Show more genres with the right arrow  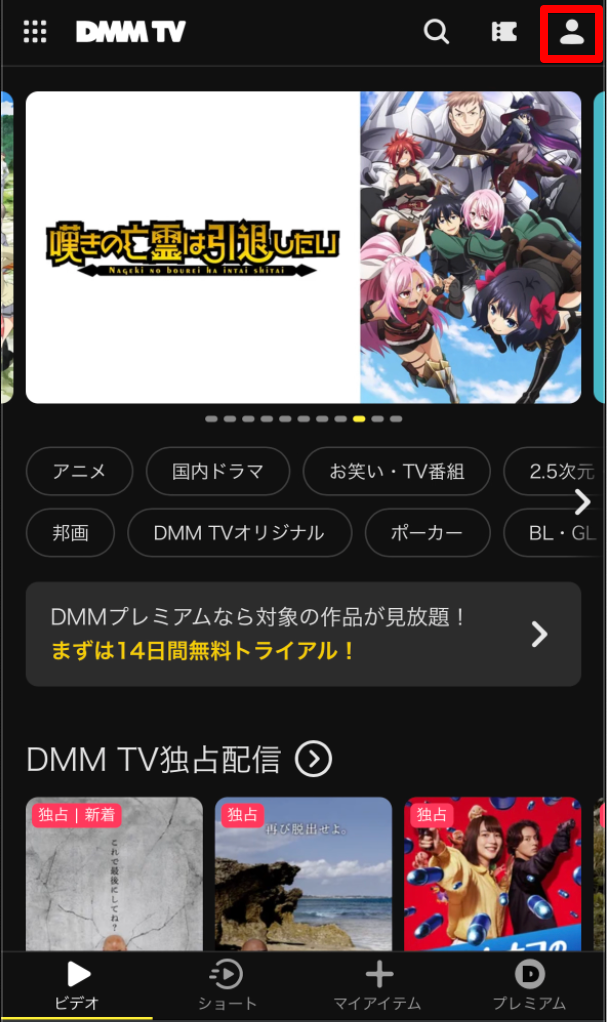click(x=583, y=501)
